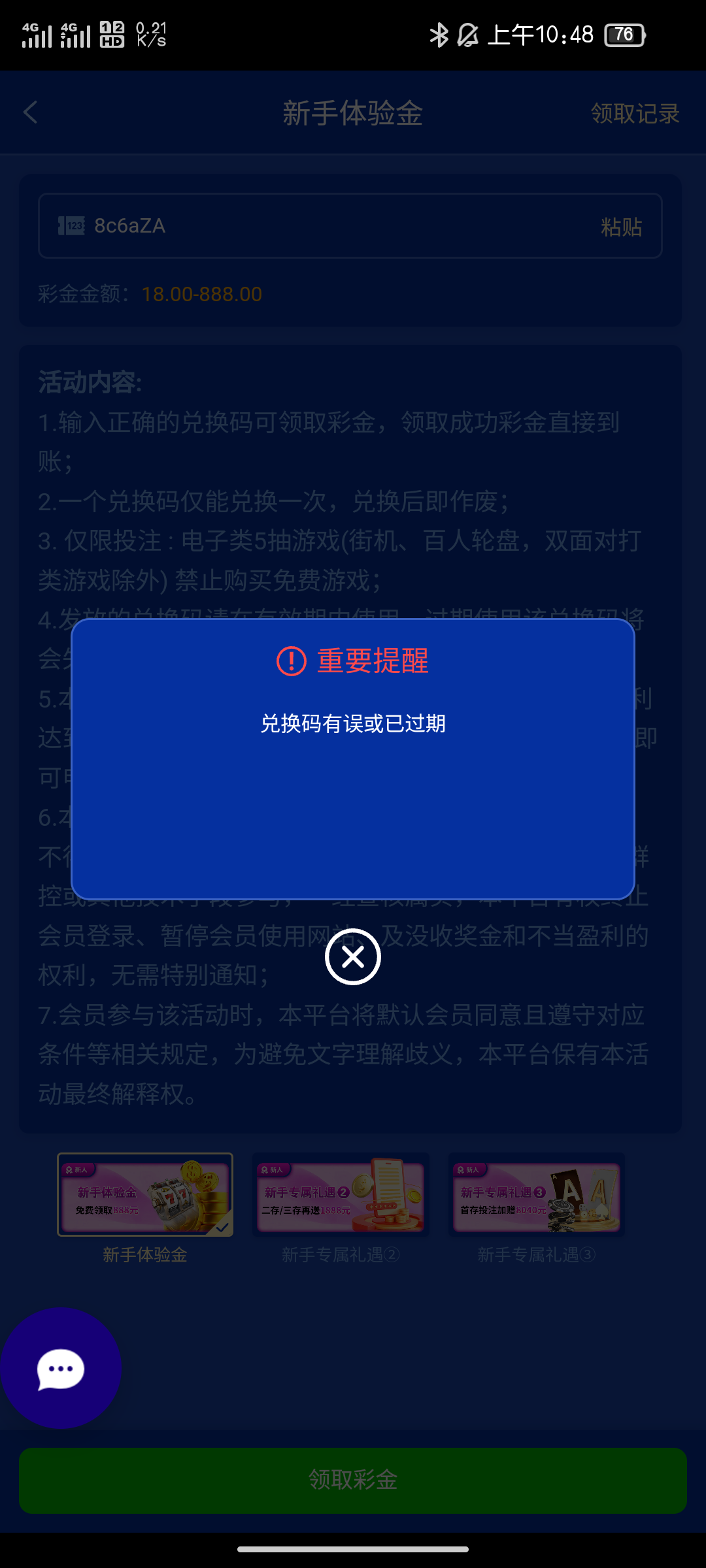
Task: Open the 新手专属礼遇③ promo card
Action: [x=537, y=1194]
